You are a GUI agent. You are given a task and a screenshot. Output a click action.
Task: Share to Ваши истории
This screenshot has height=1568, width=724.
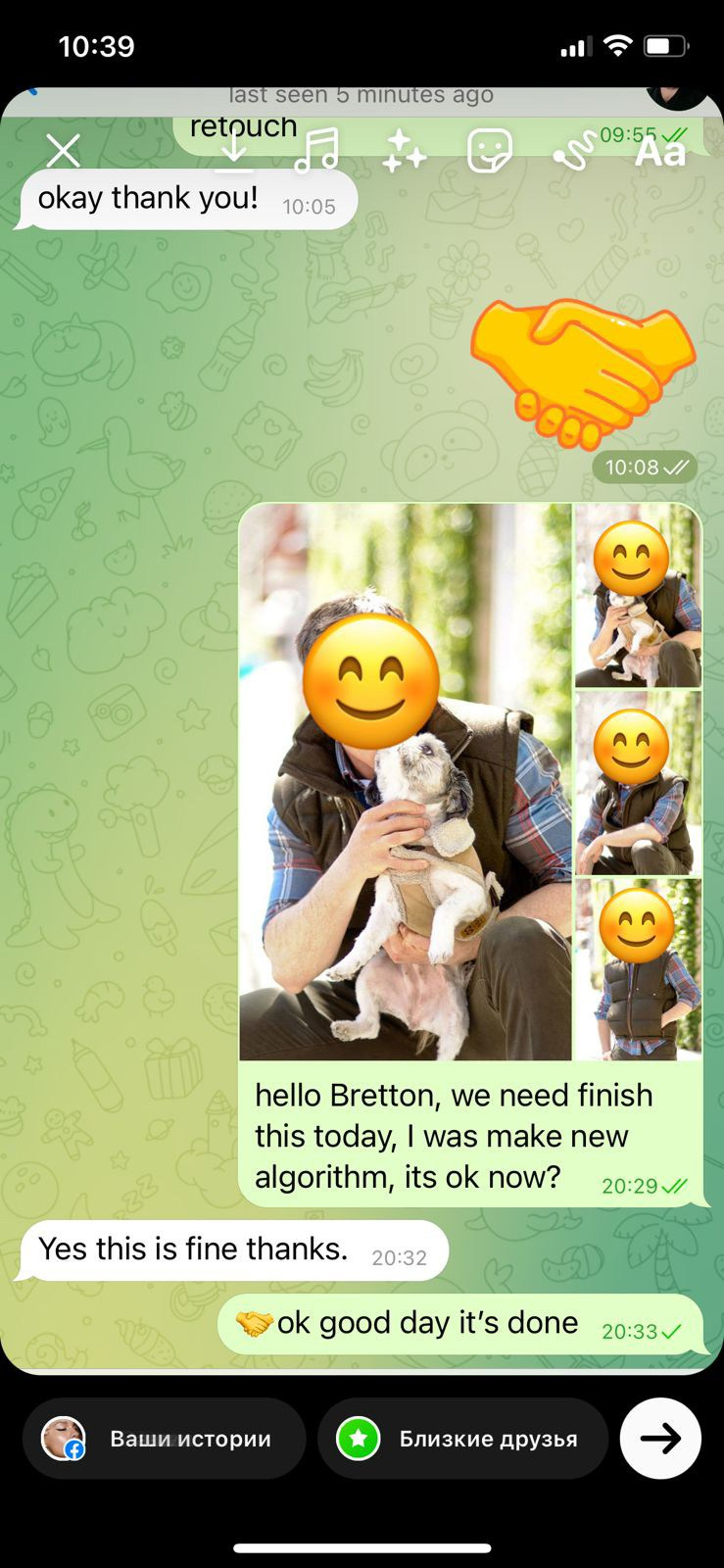coord(164,1439)
